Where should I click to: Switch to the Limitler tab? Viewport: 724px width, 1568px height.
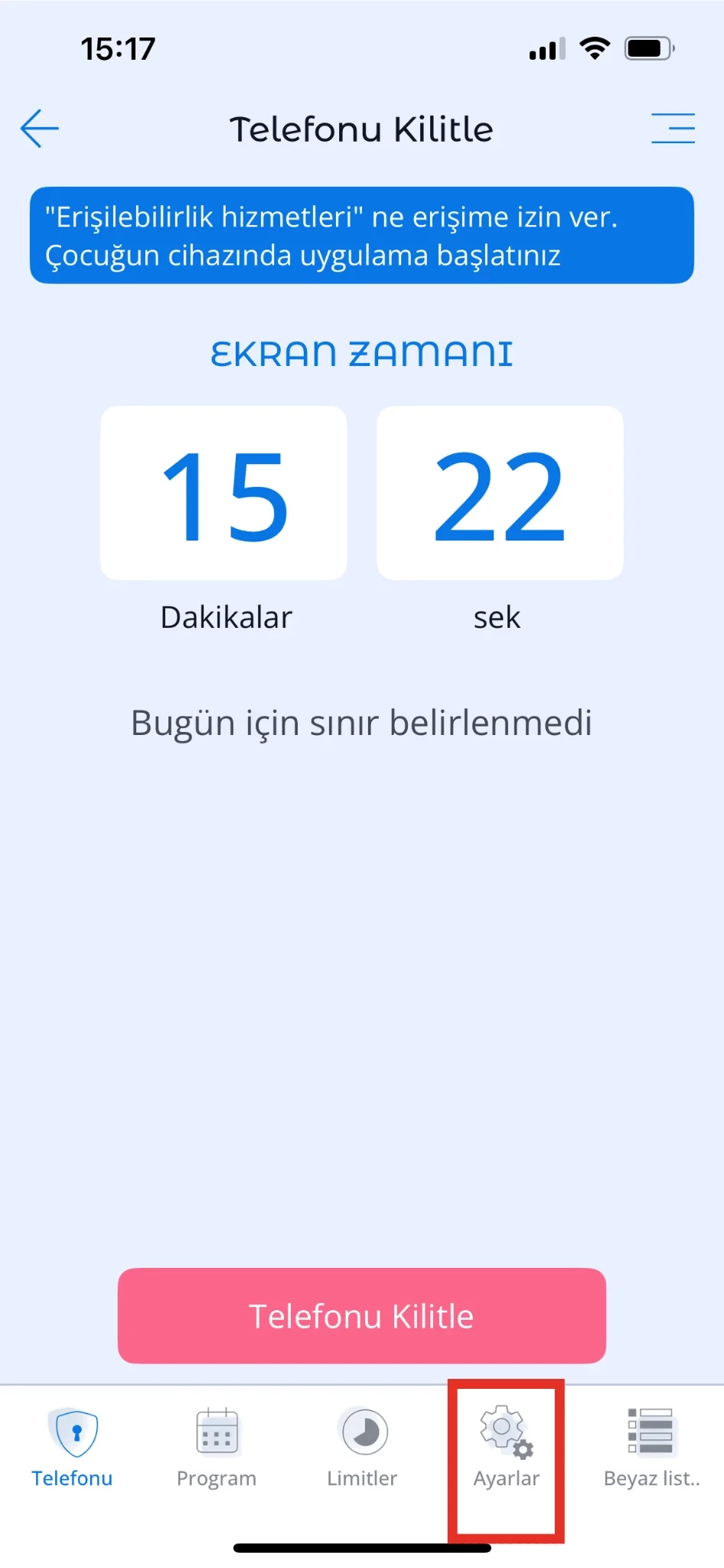click(363, 1446)
